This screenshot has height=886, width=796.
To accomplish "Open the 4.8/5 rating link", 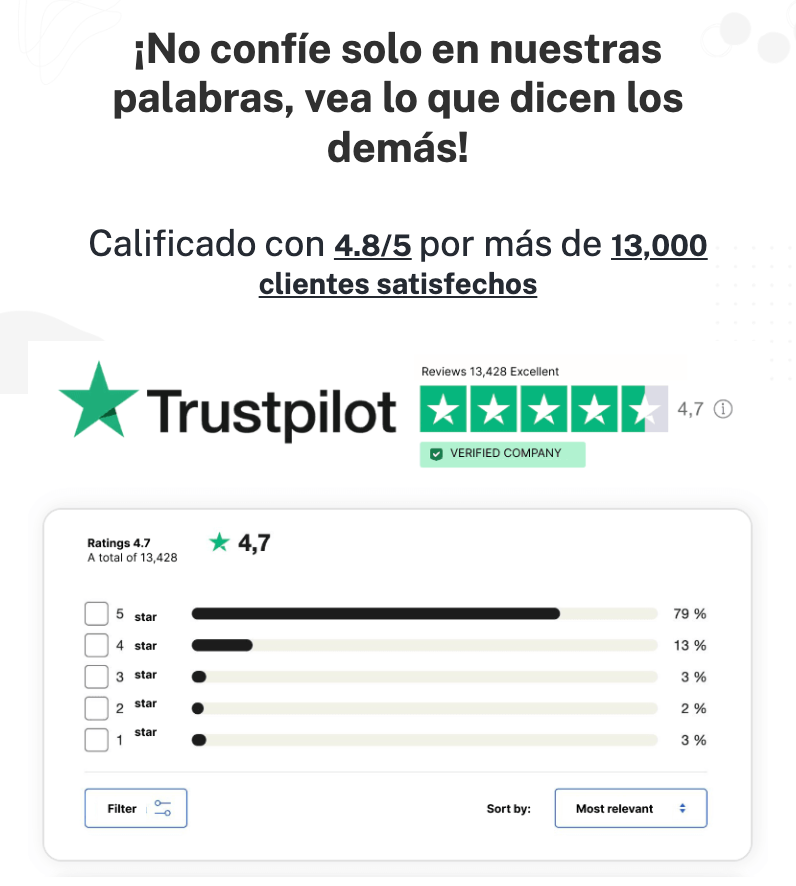I will (x=373, y=243).
